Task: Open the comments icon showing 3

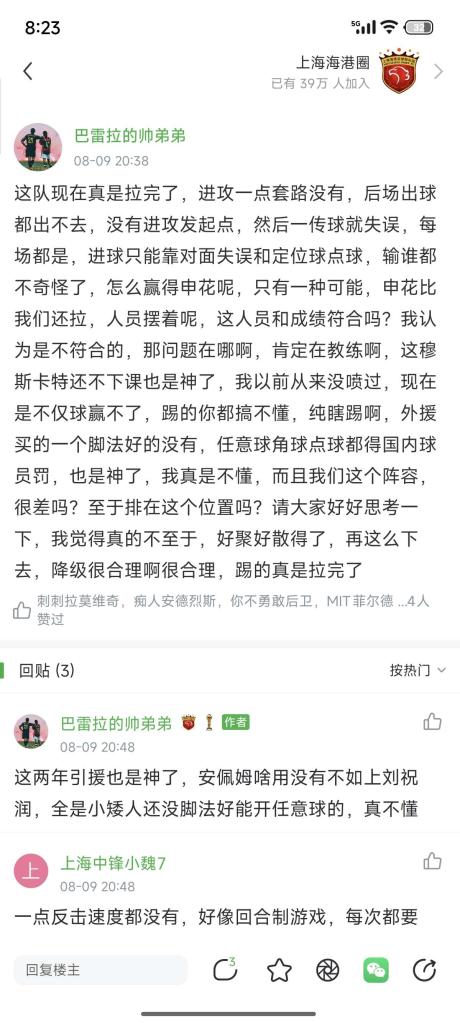Action: point(225,970)
